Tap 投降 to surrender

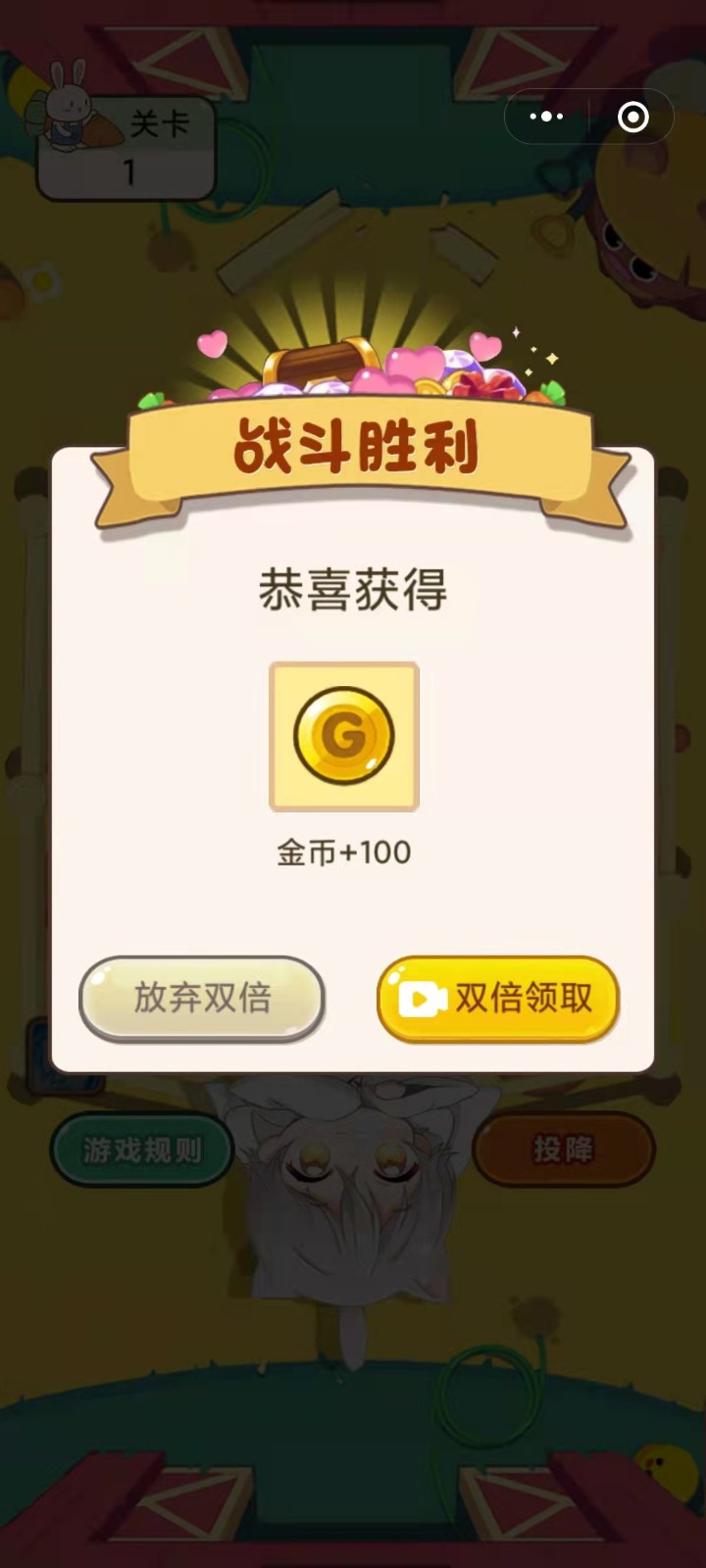pos(564,1151)
